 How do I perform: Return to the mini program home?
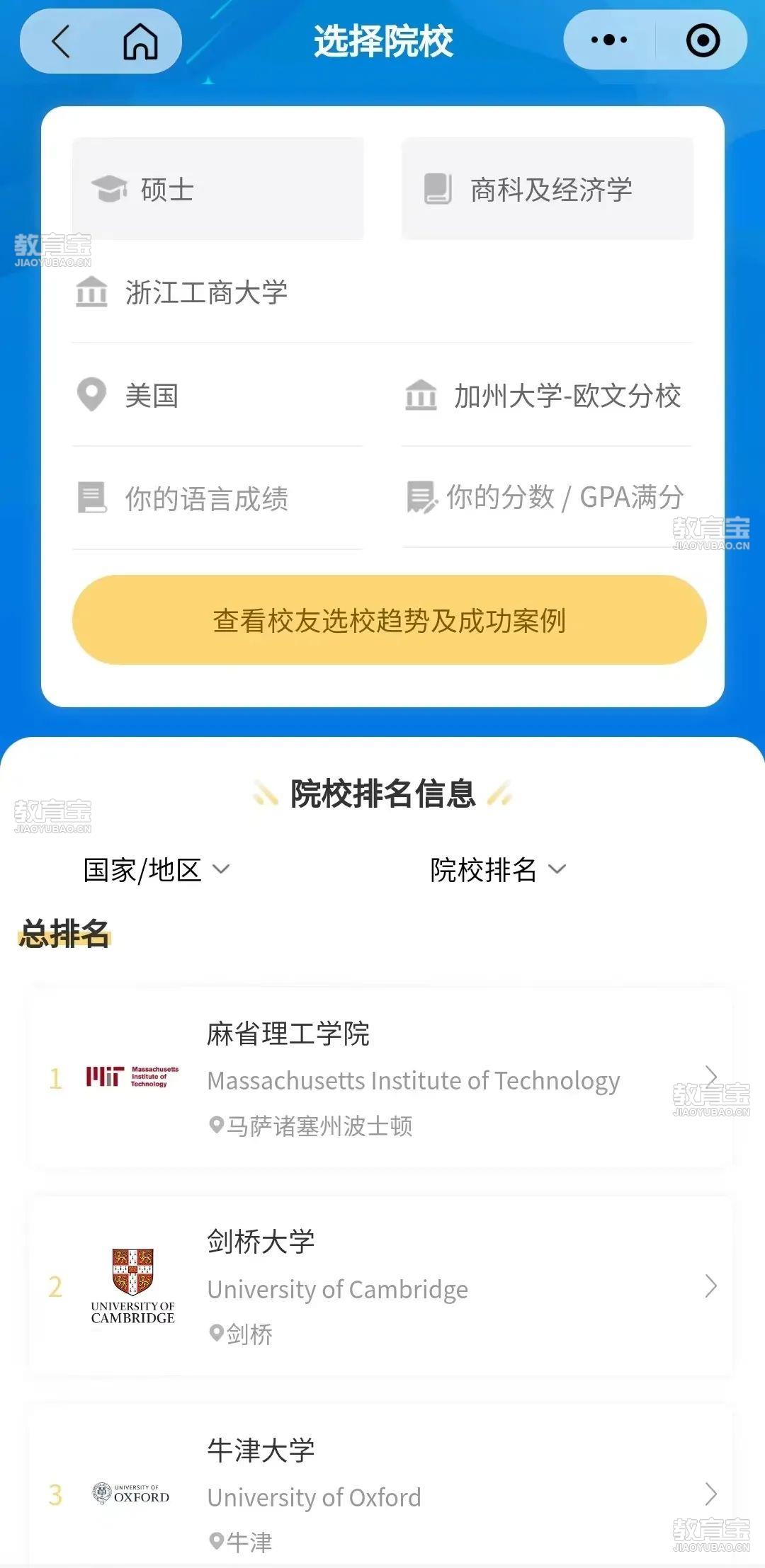[x=140, y=41]
